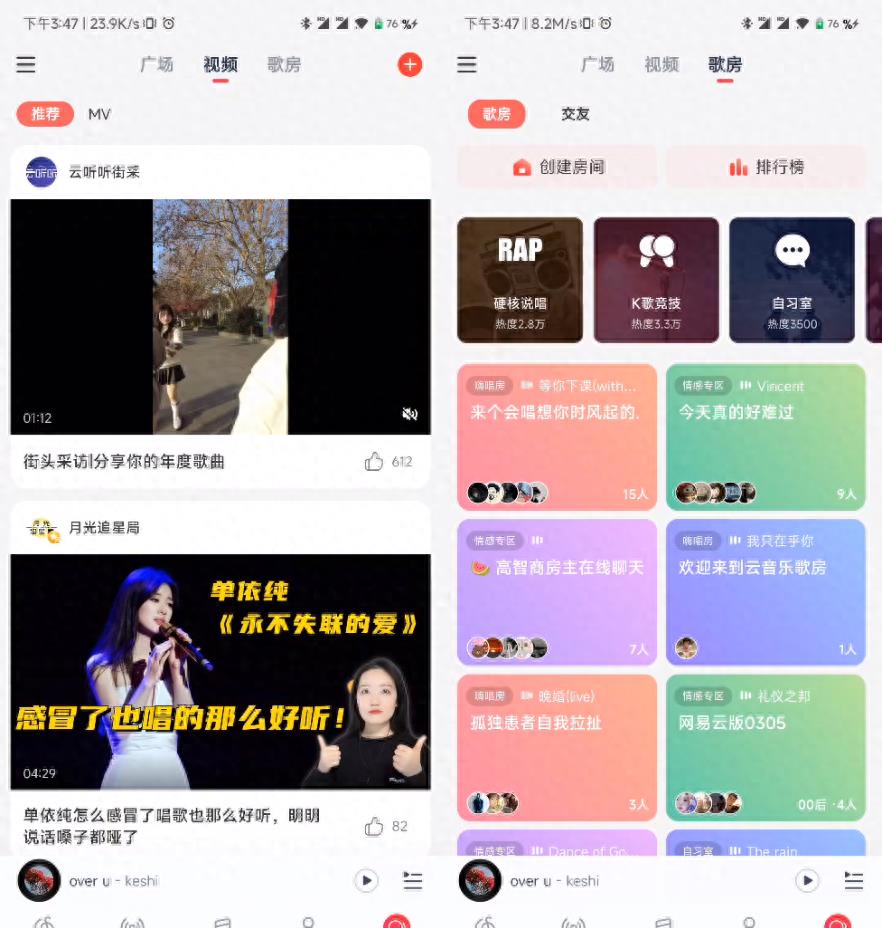Enter the 自习室 study room channel
The height and width of the screenshot is (928, 882).
(791, 279)
